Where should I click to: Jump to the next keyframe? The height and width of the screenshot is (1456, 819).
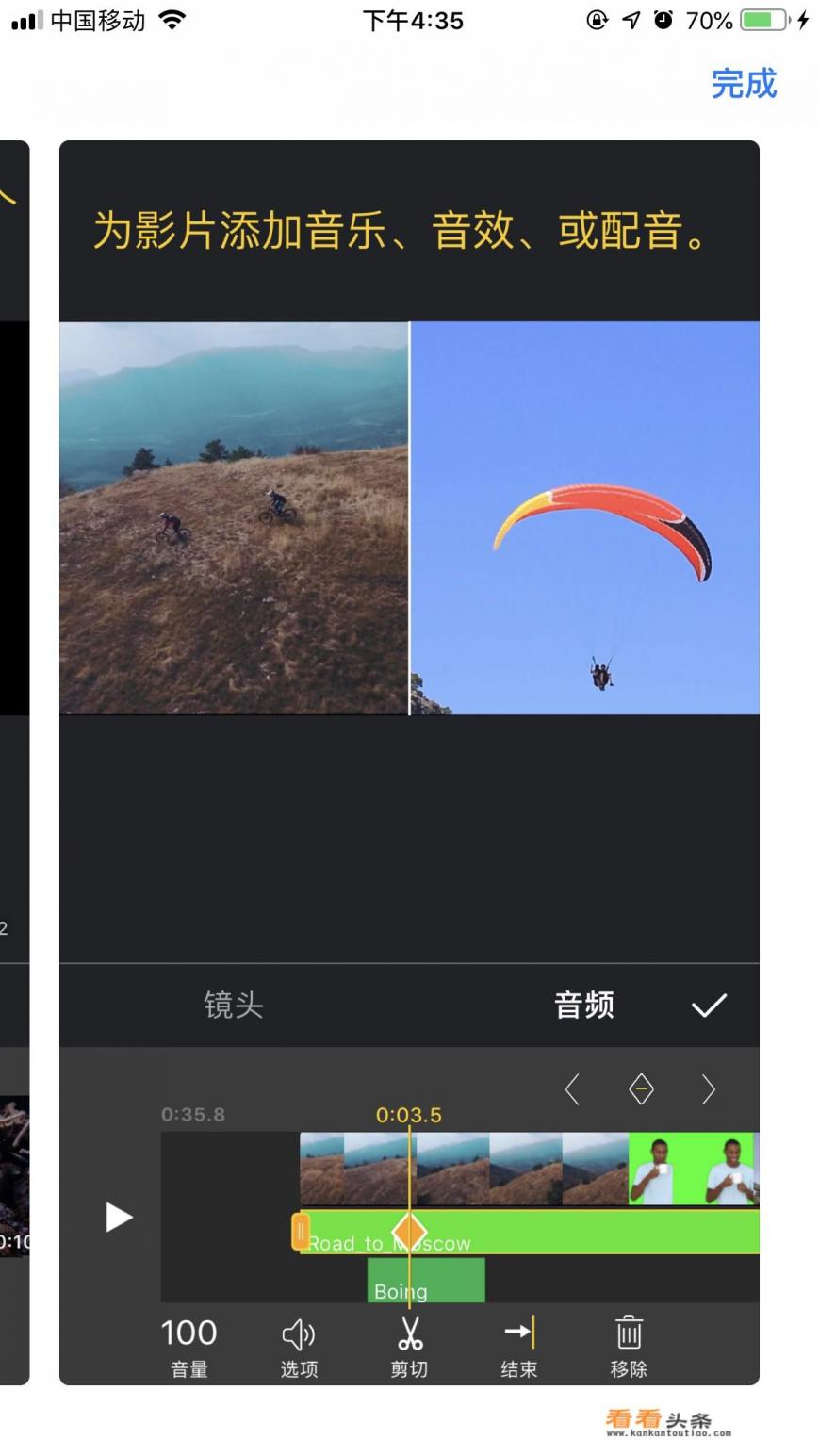709,1089
